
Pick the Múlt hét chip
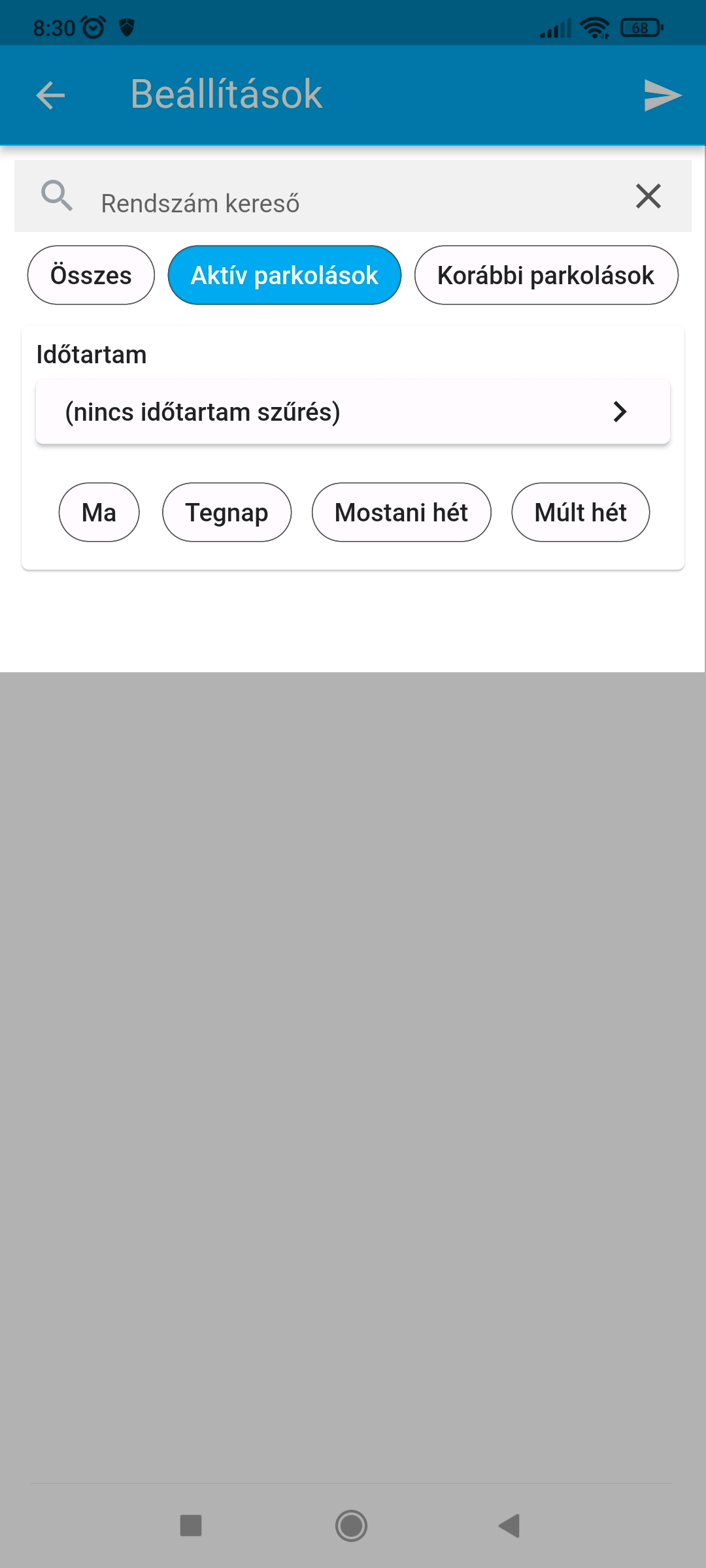(x=580, y=512)
